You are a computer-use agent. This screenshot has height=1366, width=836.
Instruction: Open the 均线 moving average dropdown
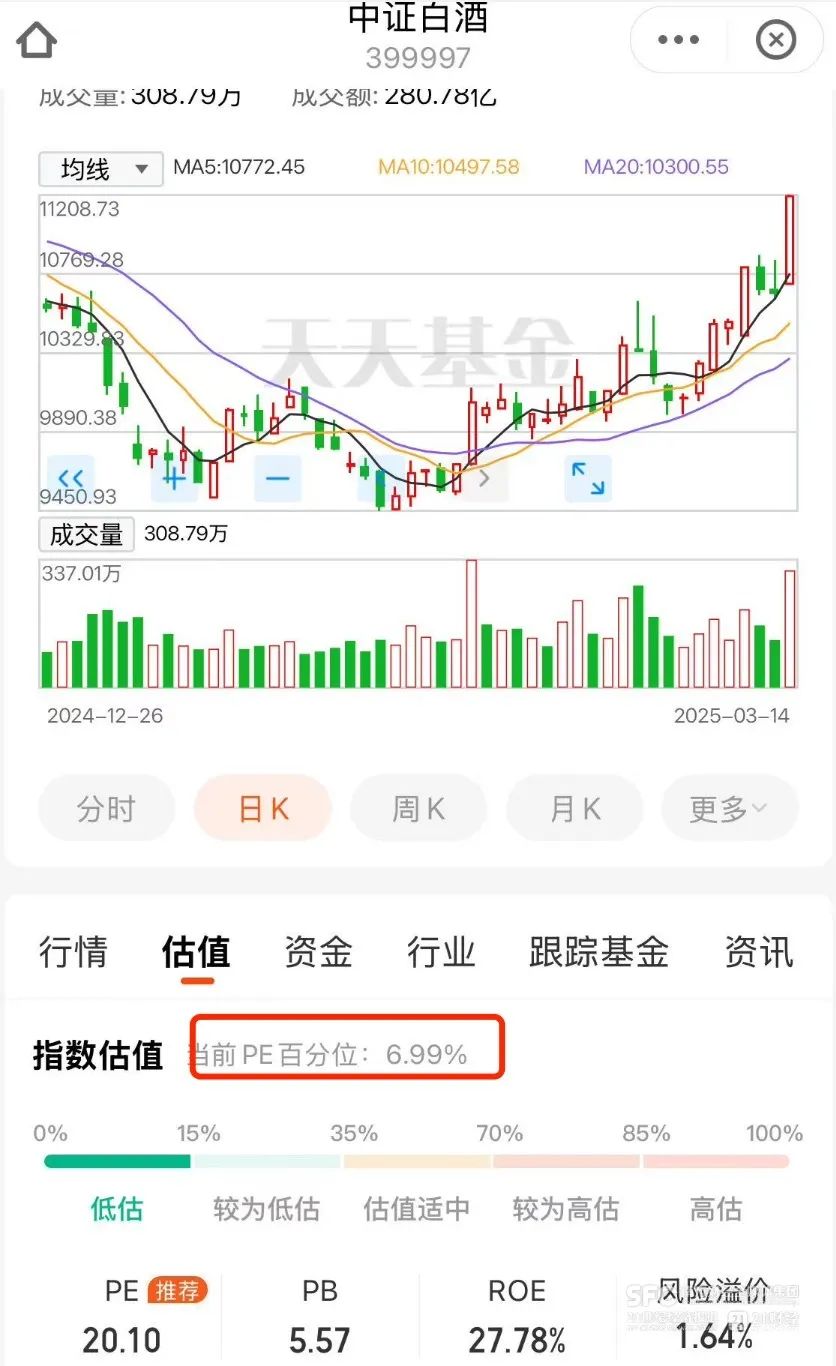(x=99, y=168)
